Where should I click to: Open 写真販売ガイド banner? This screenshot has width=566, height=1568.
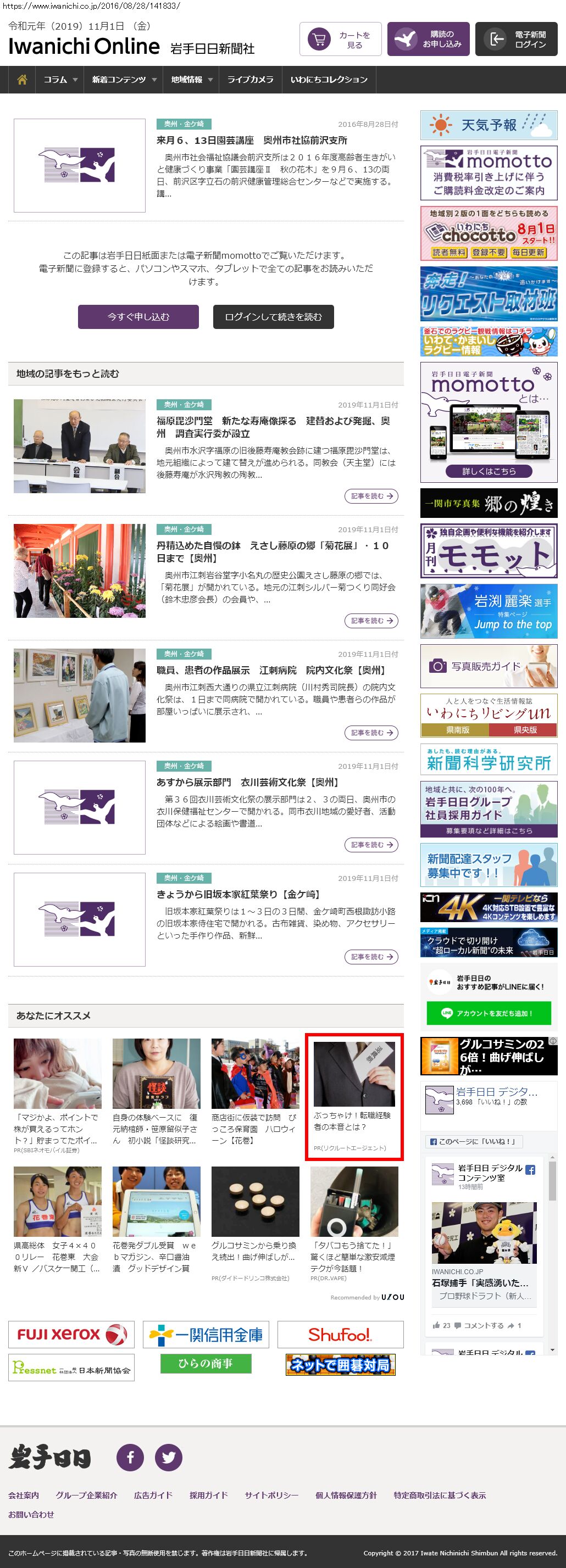click(489, 666)
